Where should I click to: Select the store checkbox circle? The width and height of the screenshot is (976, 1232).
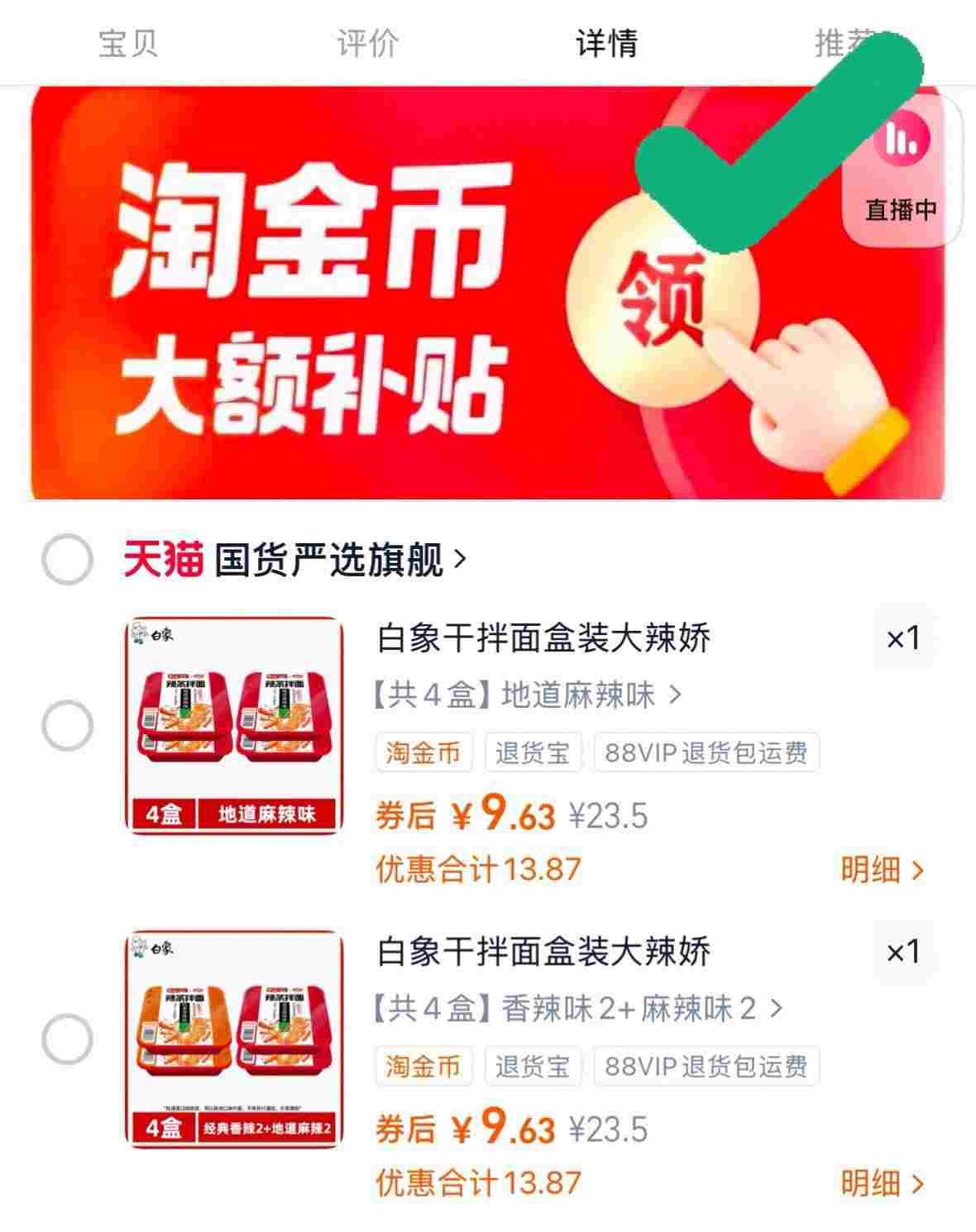(68, 559)
